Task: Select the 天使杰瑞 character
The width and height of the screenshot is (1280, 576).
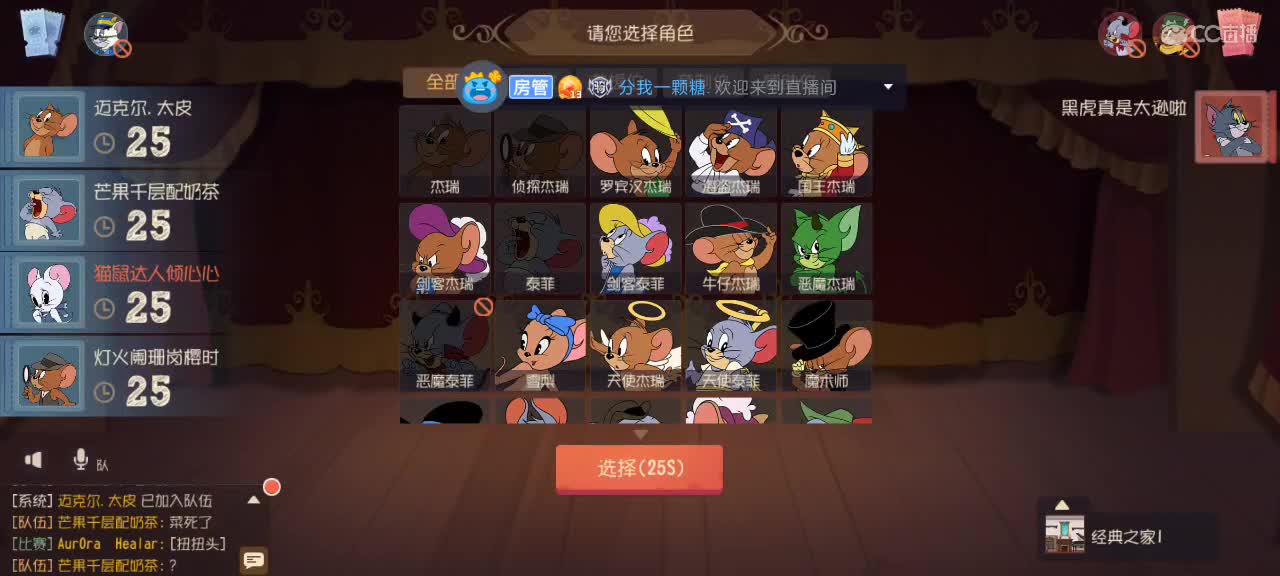Action: click(636, 344)
